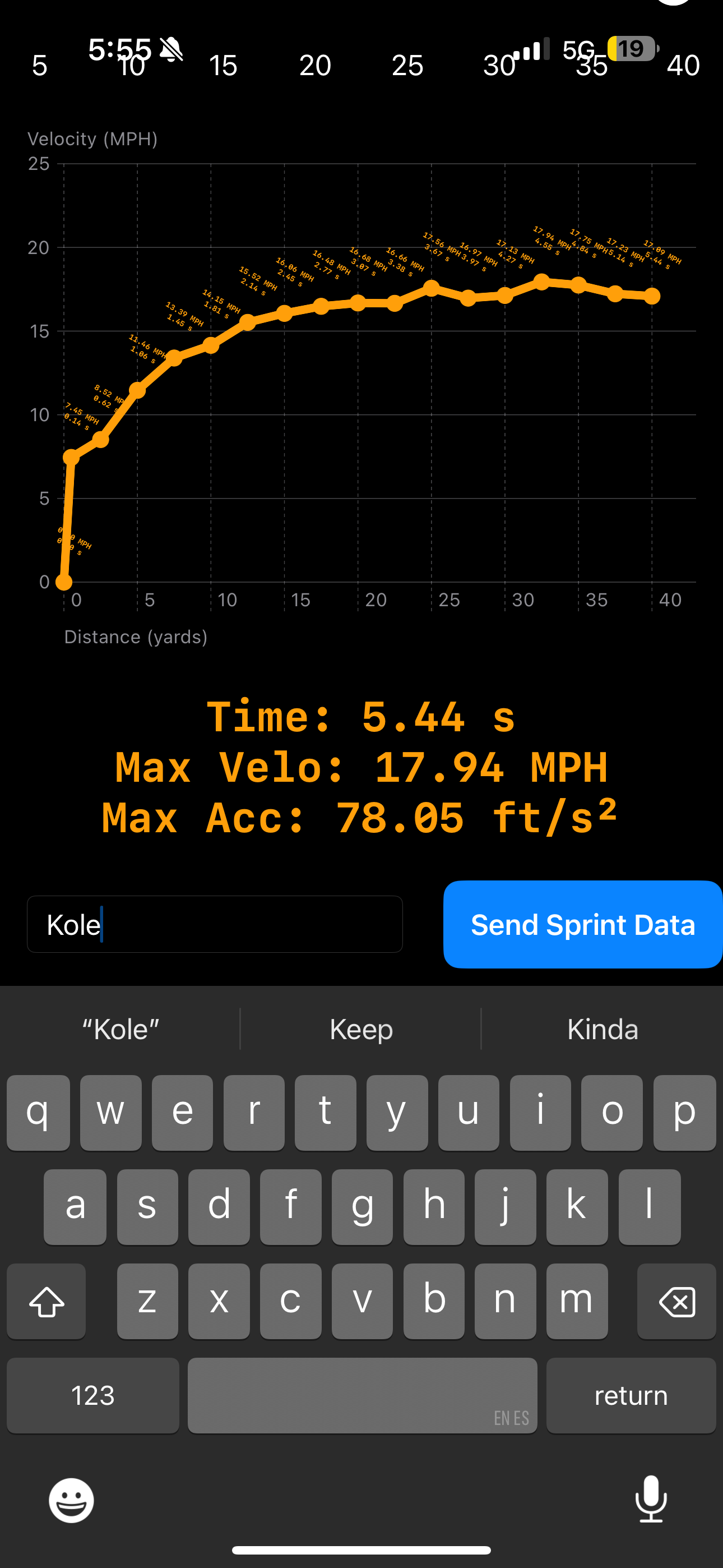
Task: Tap the Send Sprint Data button
Action: point(582,924)
